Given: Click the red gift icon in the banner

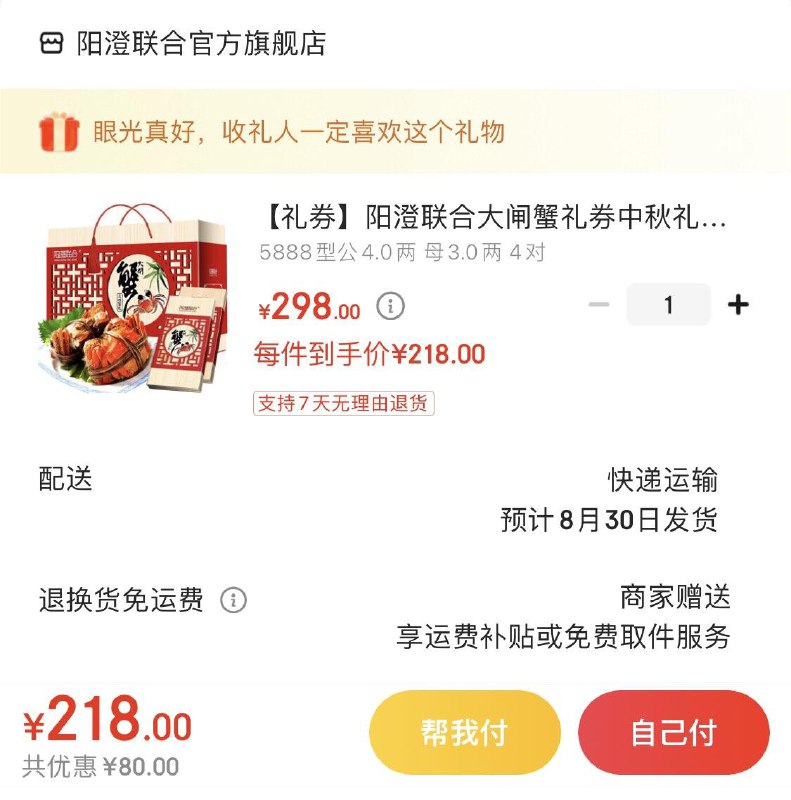Looking at the screenshot, I should [59, 133].
